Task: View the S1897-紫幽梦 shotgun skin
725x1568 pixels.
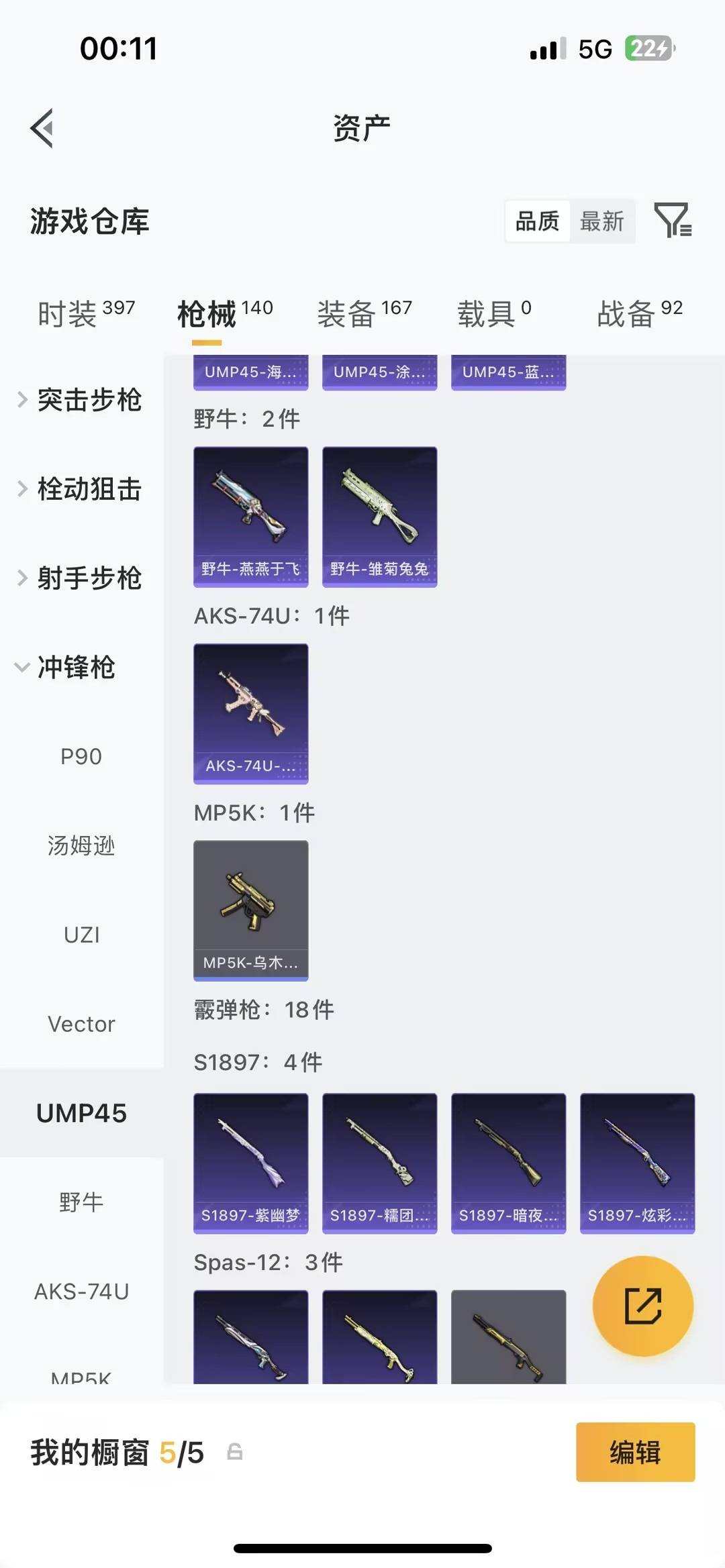Action: coord(250,1163)
